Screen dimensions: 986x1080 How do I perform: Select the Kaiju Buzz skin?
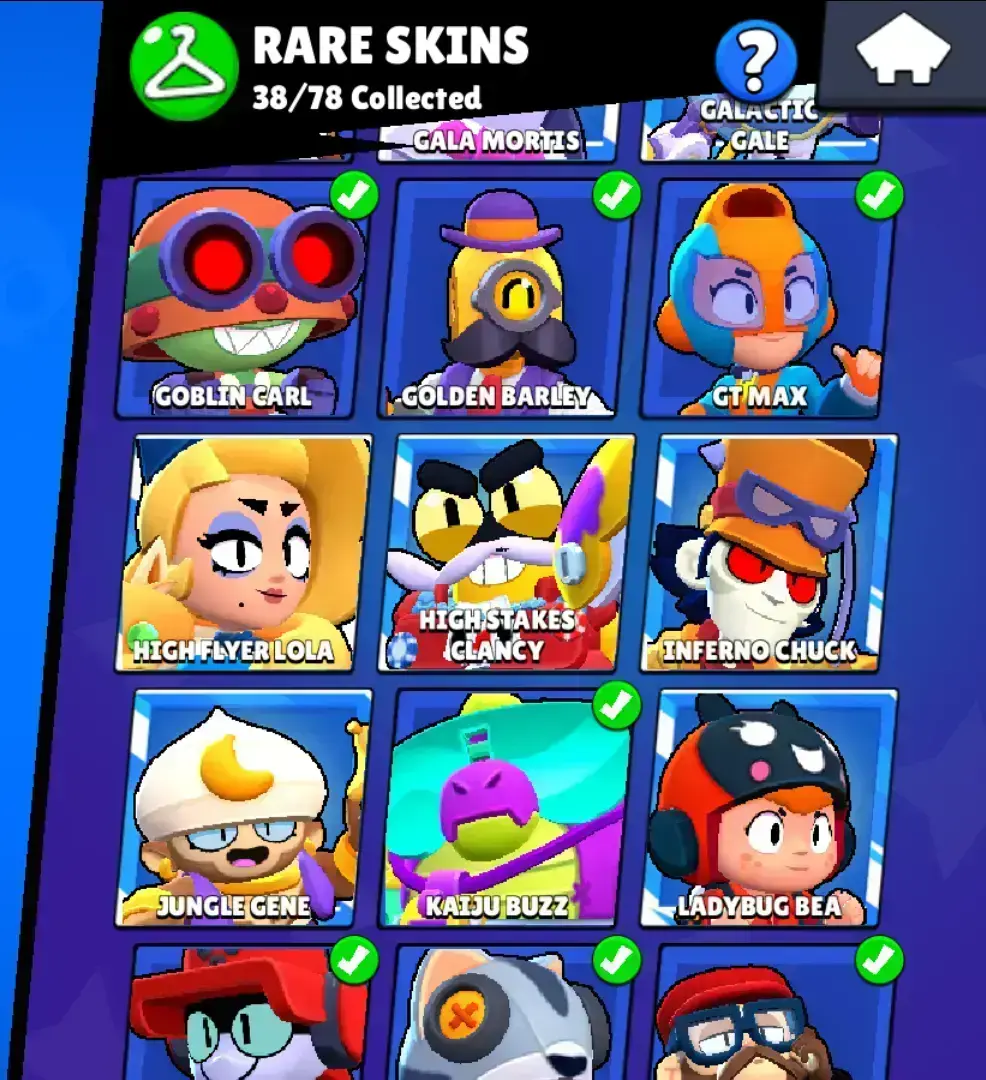(506, 808)
